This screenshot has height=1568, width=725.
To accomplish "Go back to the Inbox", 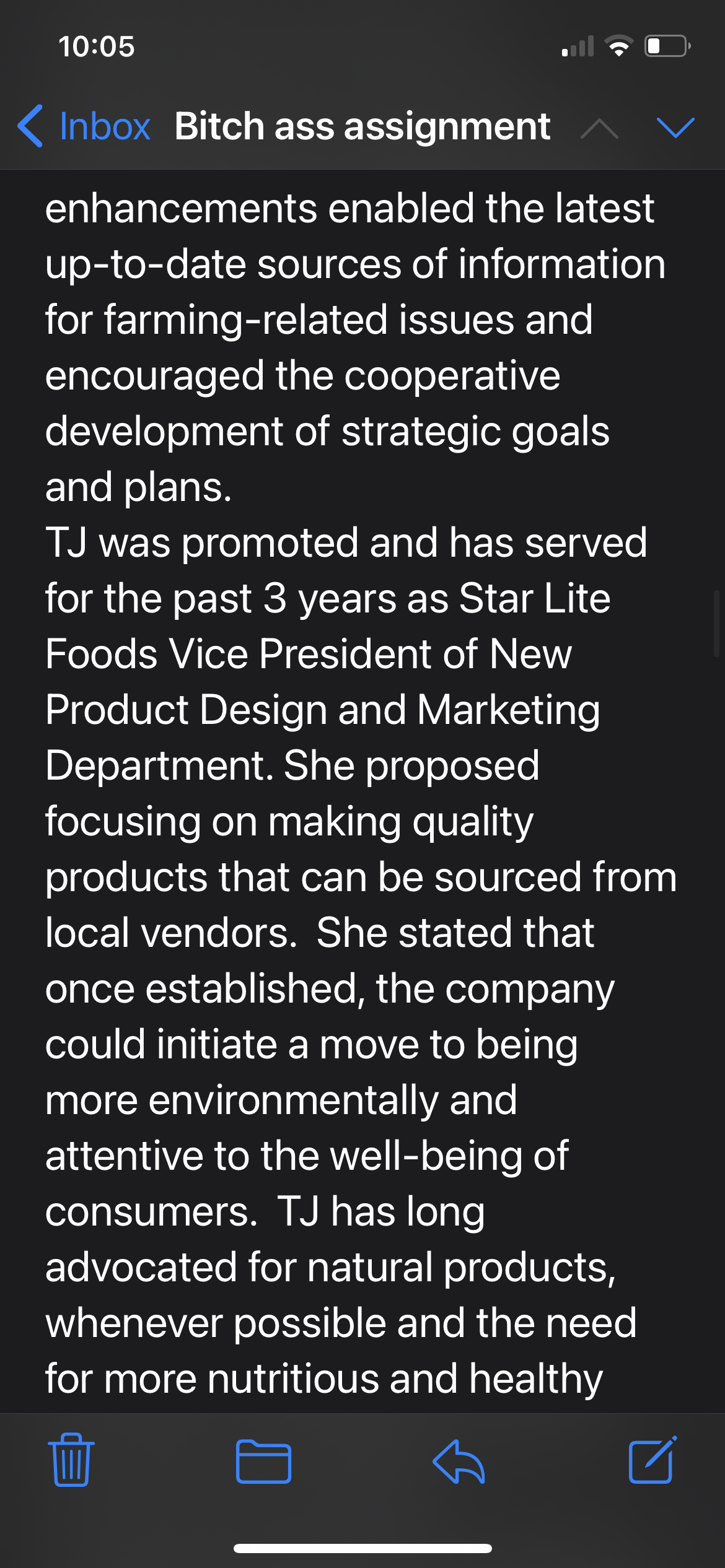I will pos(84,126).
